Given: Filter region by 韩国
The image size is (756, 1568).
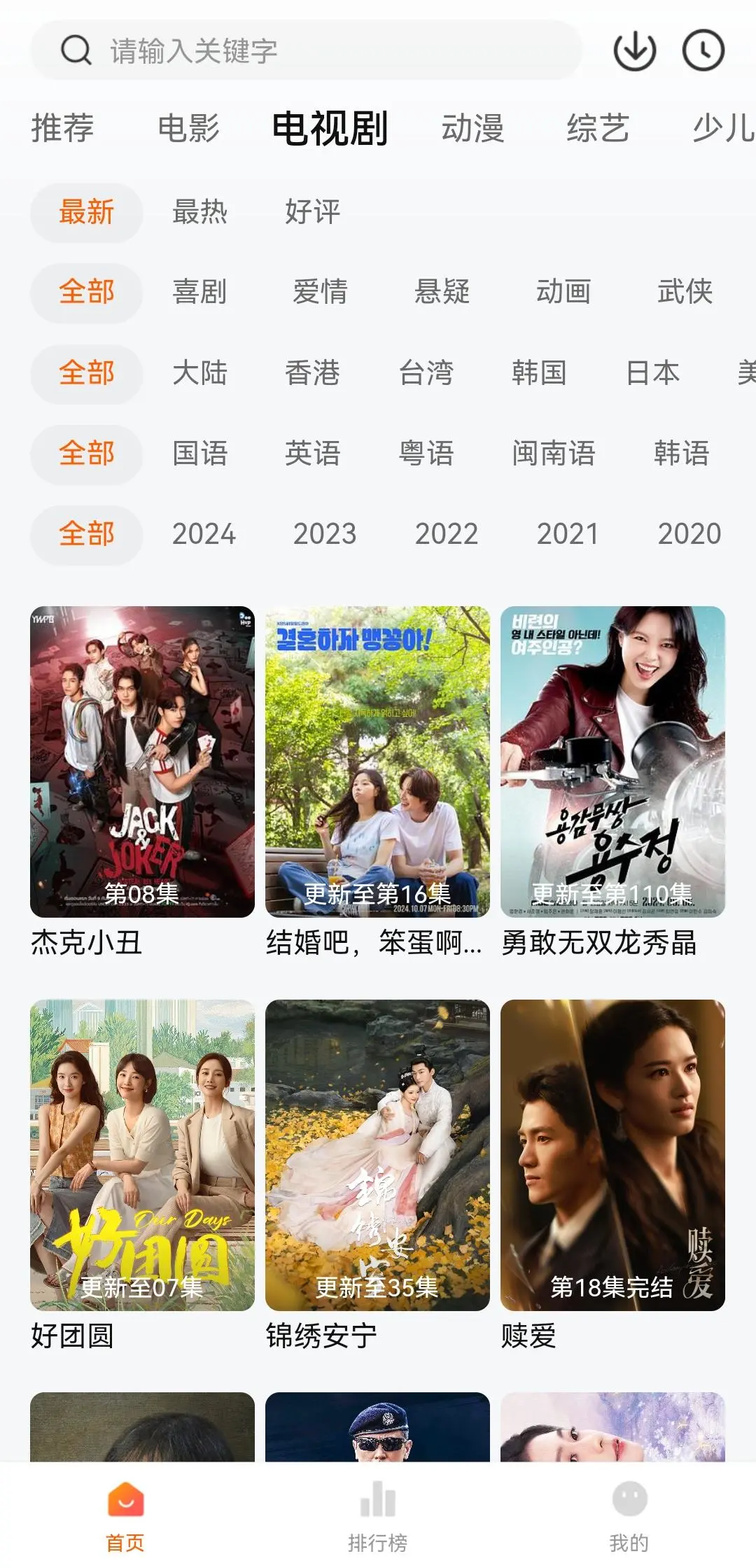Looking at the screenshot, I should tap(539, 373).
